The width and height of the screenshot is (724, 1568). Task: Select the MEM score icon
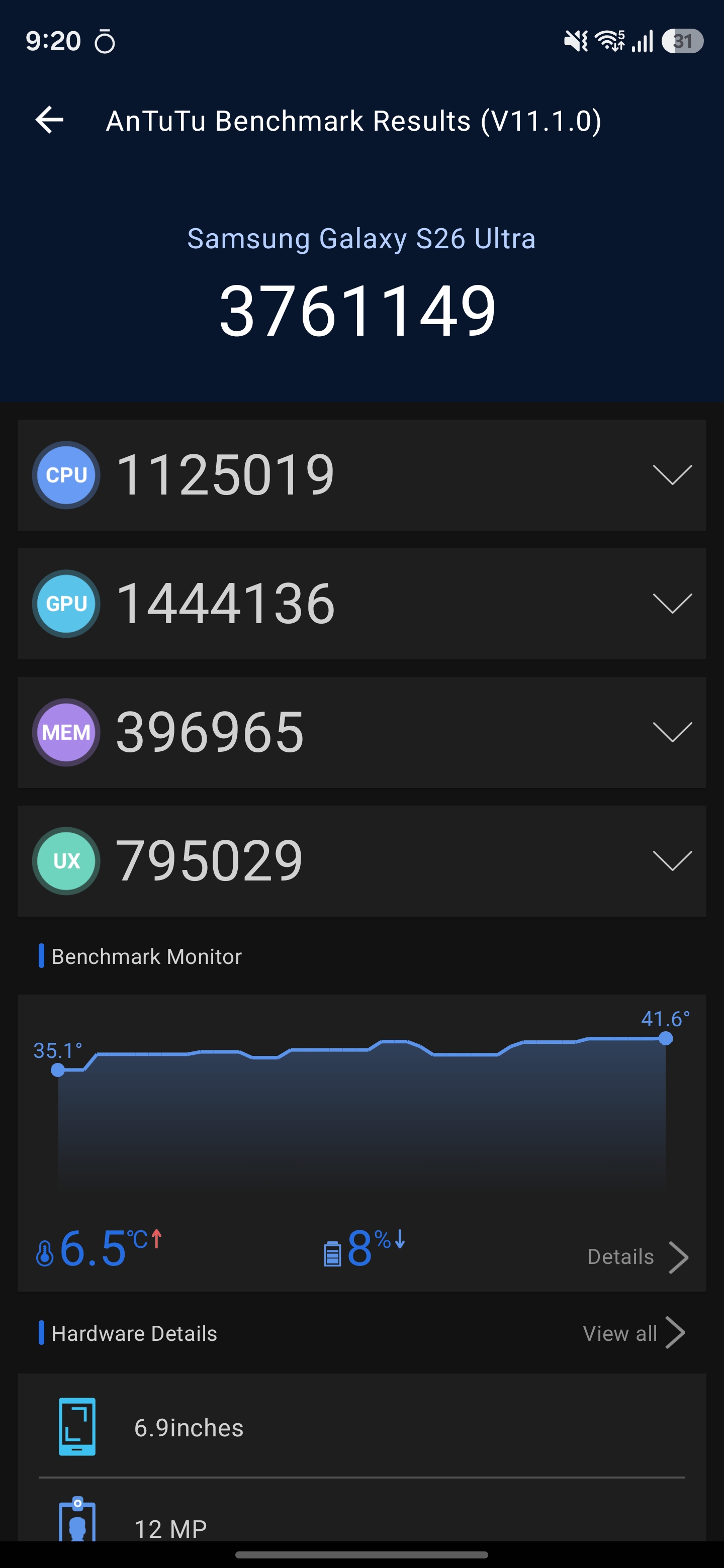pos(66,732)
